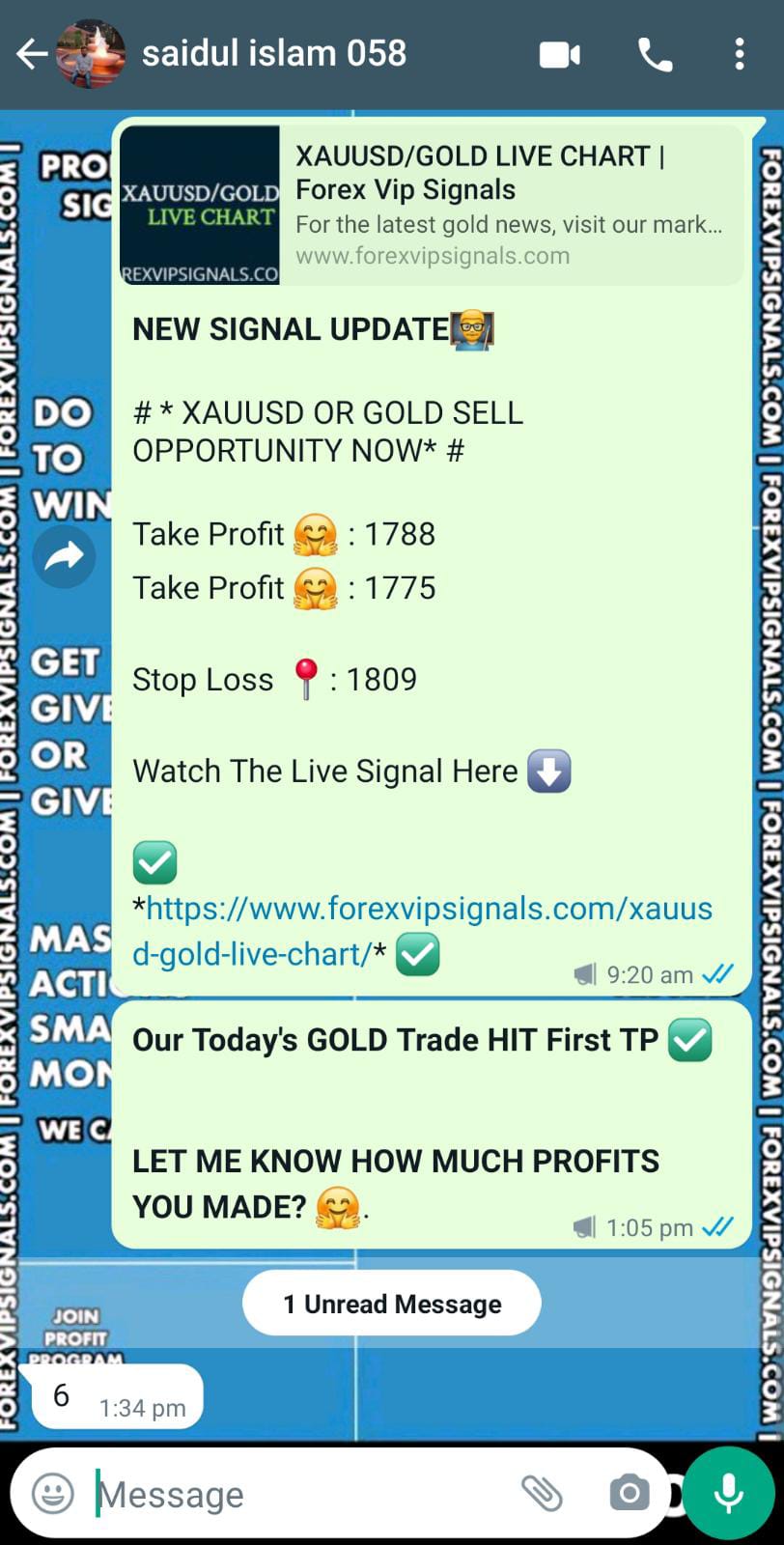Image resolution: width=784 pixels, height=1545 pixels.
Task: Open the camera from the message bar
Action: click(x=629, y=1493)
